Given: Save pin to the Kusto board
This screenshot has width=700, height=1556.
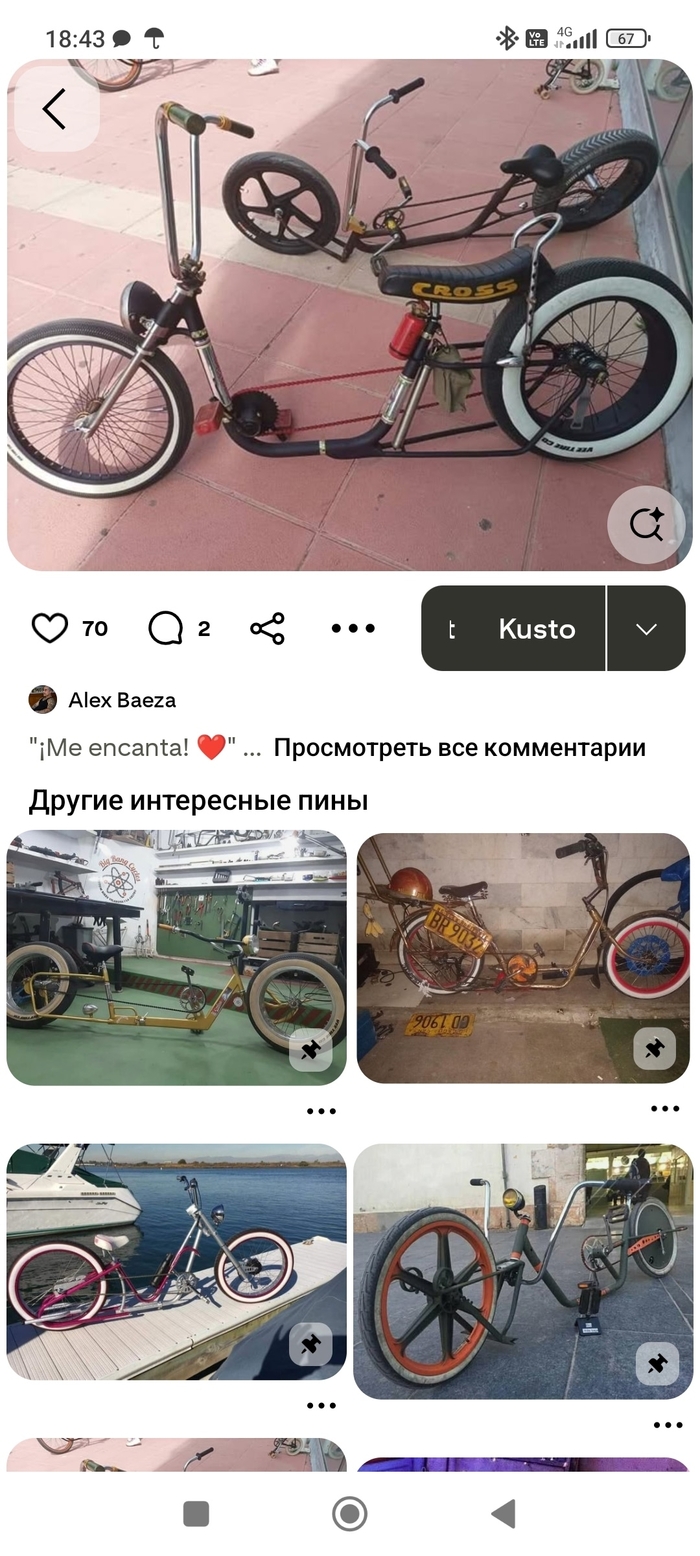Looking at the screenshot, I should click(513, 628).
